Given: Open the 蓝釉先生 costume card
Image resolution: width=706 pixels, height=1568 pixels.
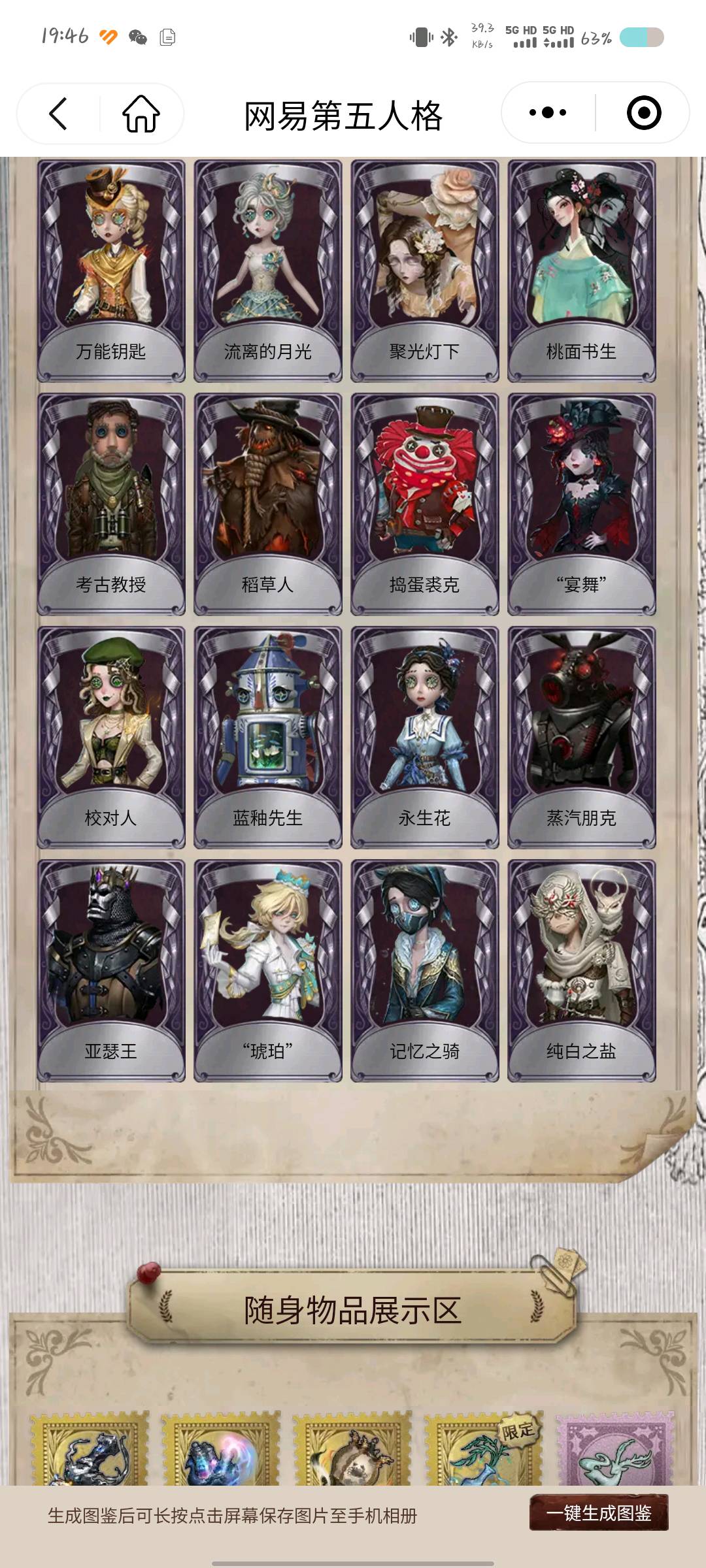Looking at the screenshot, I should [x=268, y=738].
